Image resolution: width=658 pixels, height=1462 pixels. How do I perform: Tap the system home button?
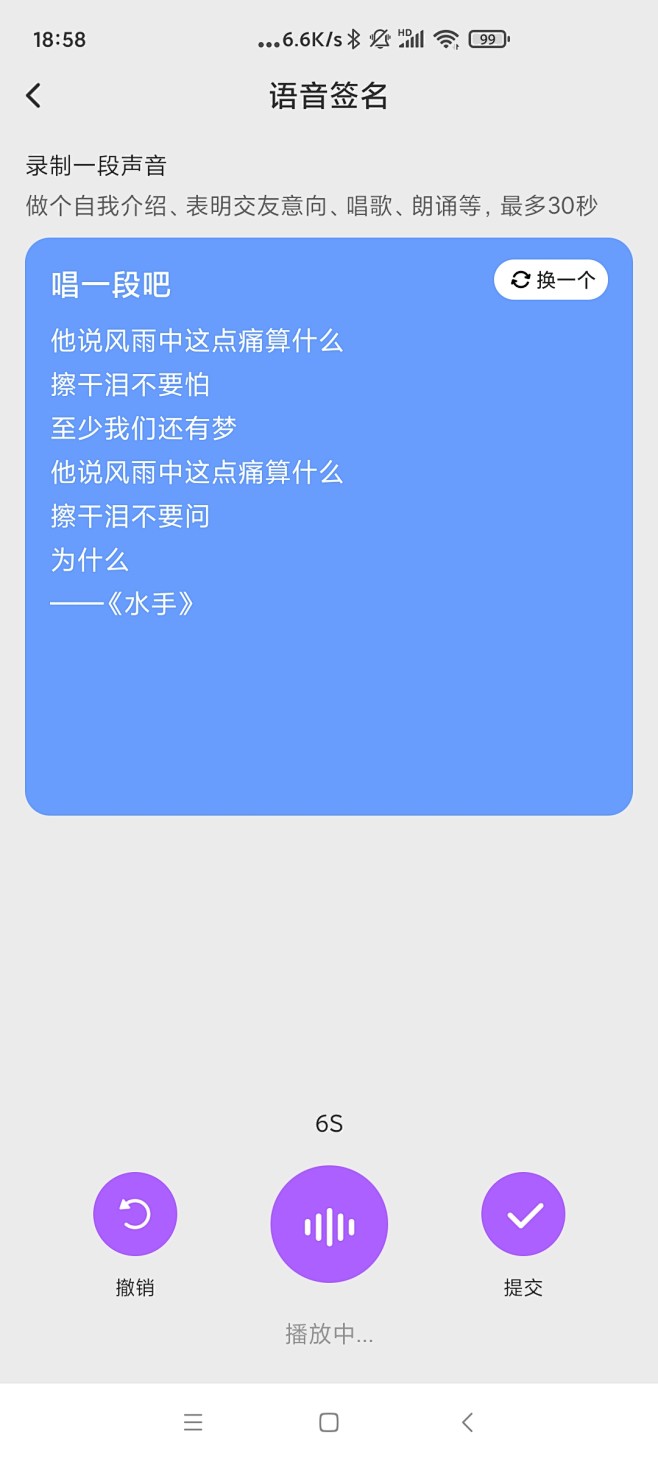pyautogui.click(x=329, y=1422)
